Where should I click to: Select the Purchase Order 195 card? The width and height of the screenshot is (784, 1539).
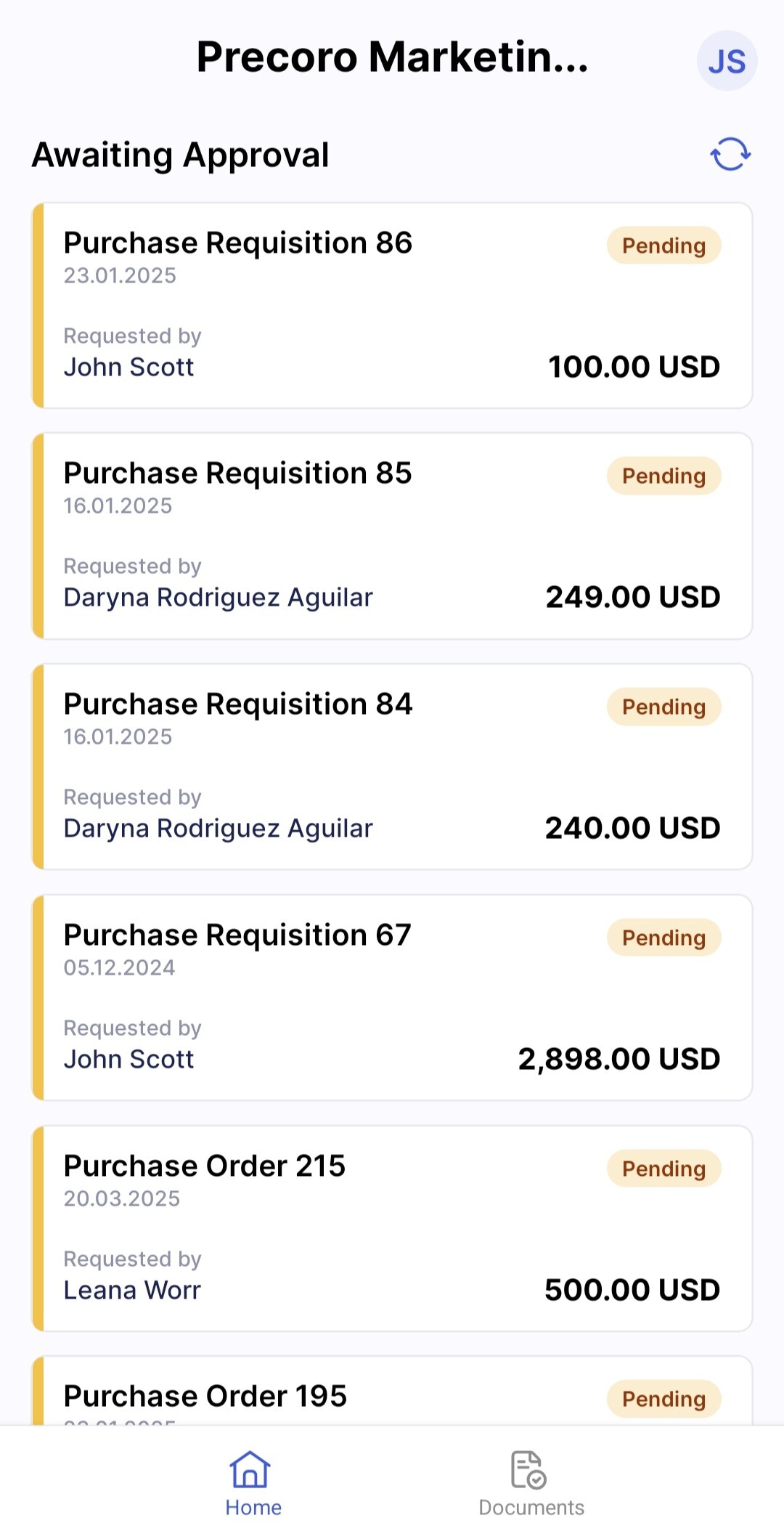pyautogui.click(x=392, y=1390)
